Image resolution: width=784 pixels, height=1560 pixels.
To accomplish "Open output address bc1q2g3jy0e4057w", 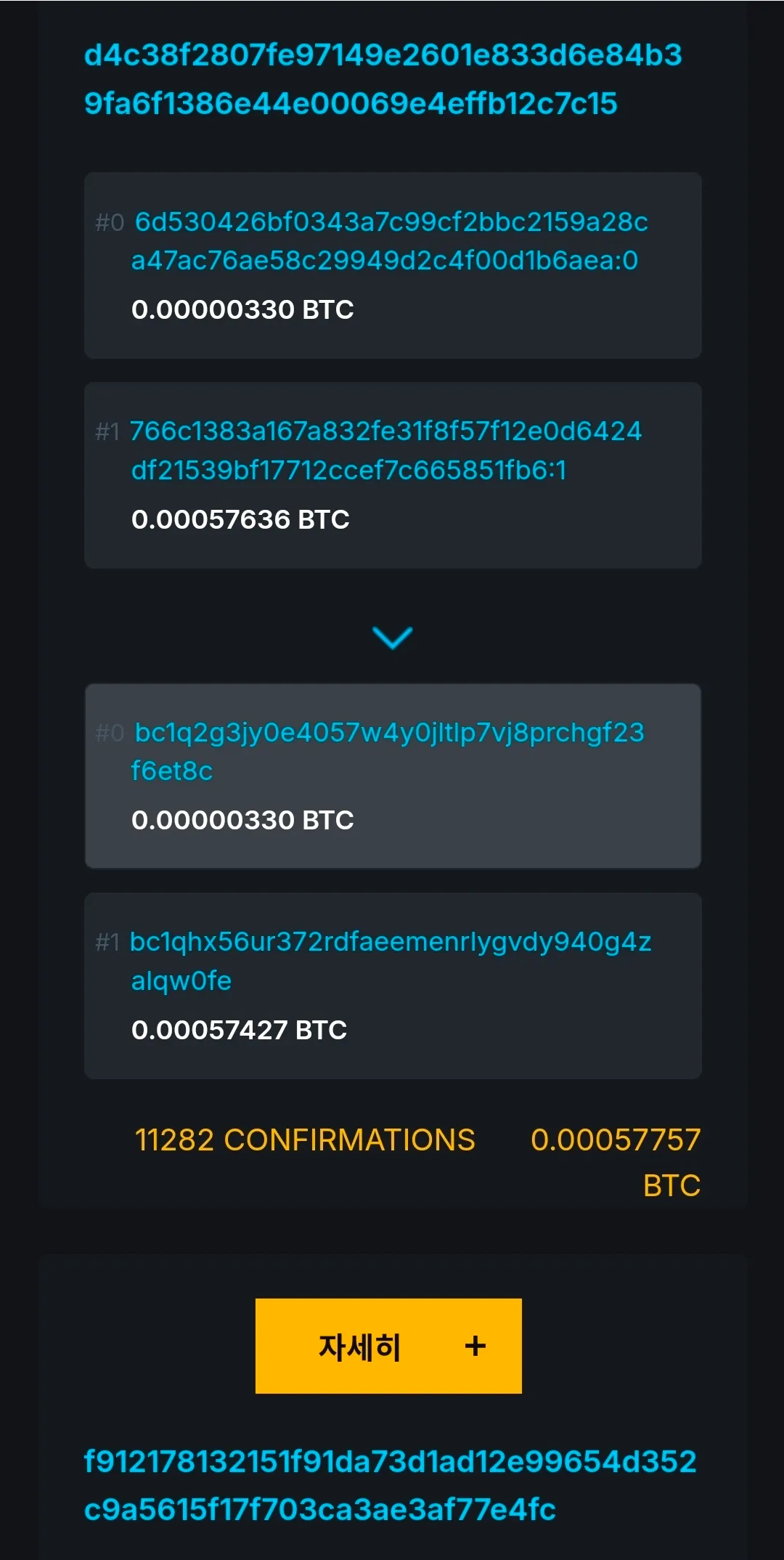I will pyautogui.click(x=389, y=751).
